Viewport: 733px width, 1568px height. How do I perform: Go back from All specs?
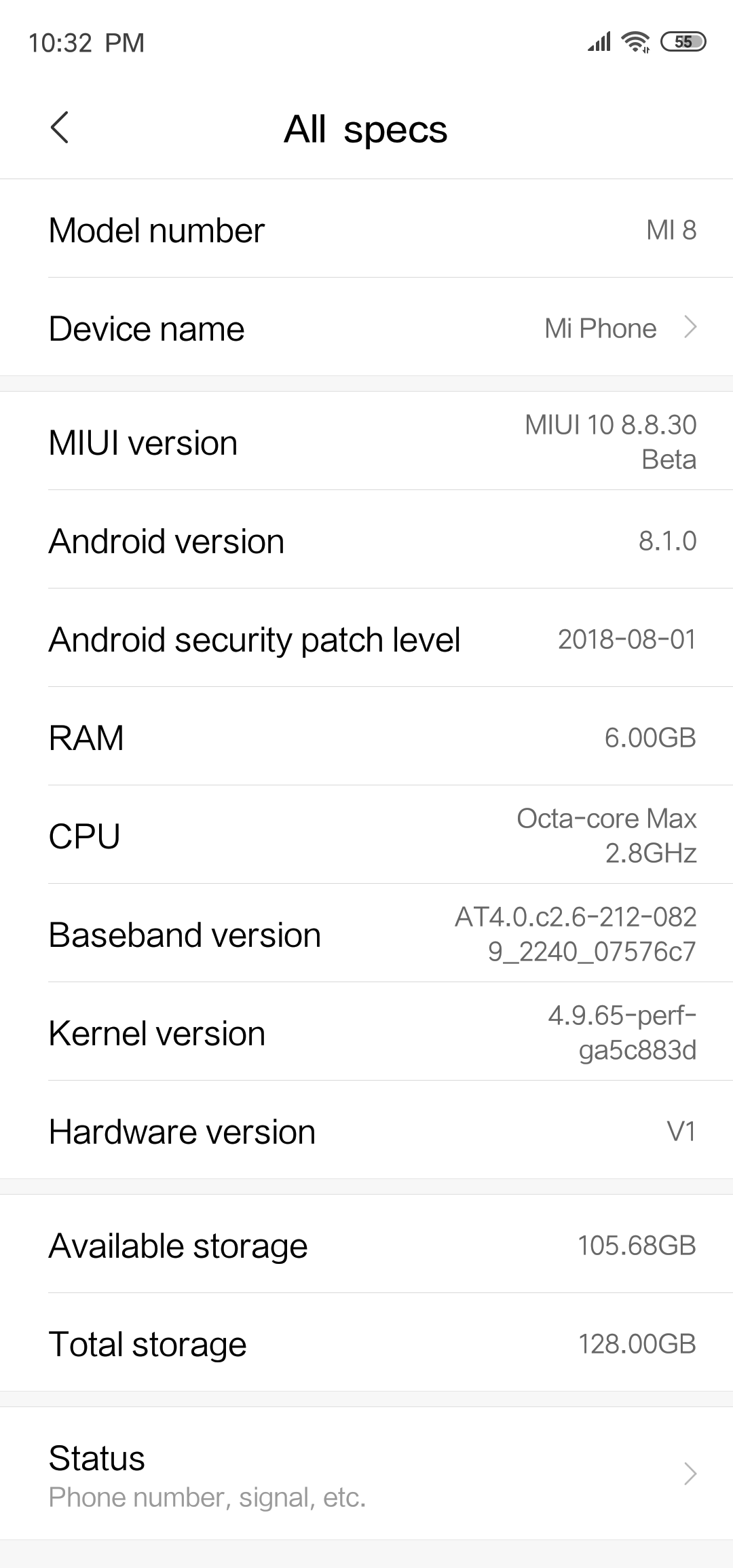[60, 128]
